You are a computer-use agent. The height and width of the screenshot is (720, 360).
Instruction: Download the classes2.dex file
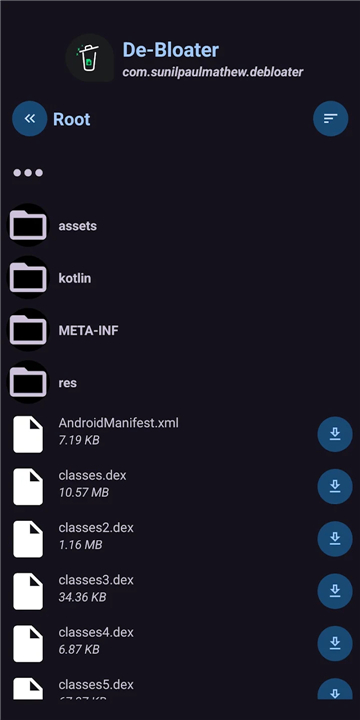[335, 539]
